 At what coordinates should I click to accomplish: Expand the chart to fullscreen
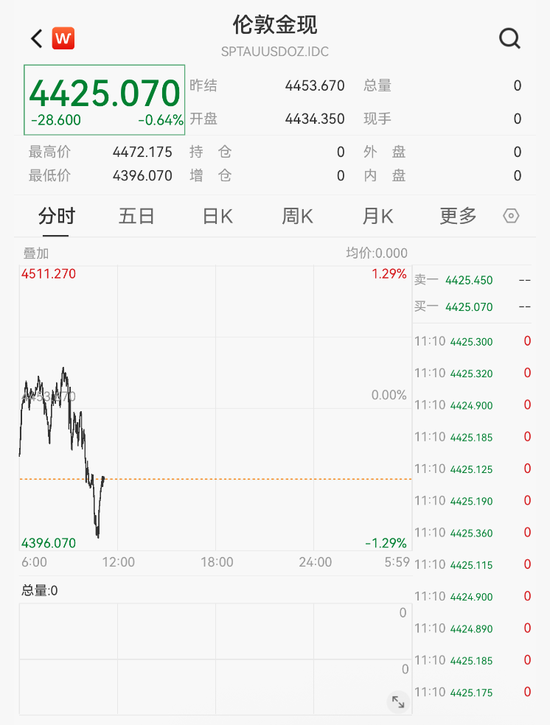398,702
